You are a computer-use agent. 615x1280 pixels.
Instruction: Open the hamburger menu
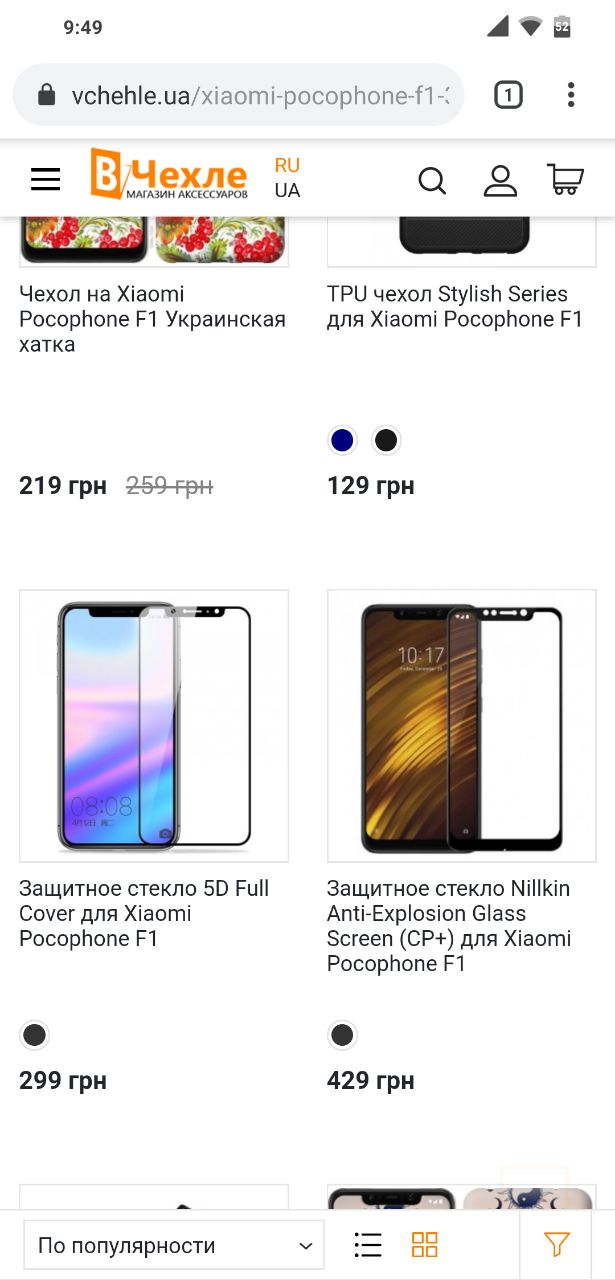[x=46, y=180]
